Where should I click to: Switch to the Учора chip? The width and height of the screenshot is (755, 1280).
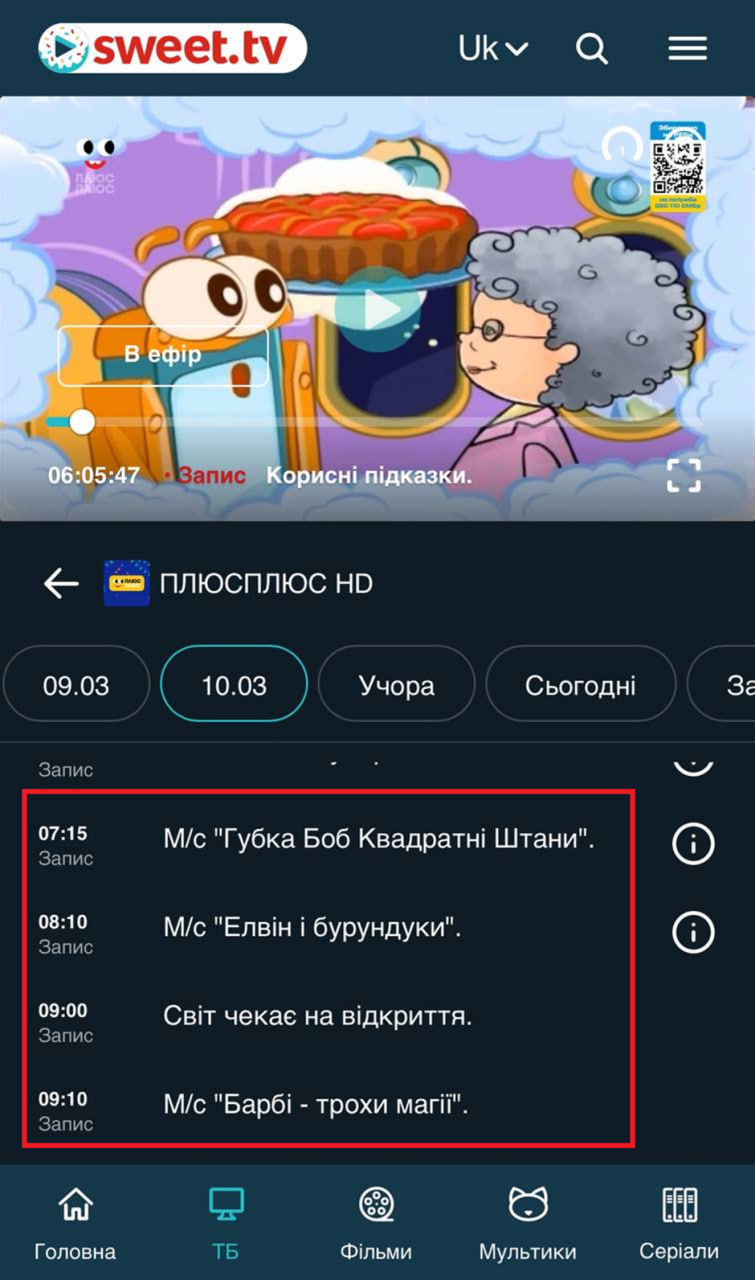tap(396, 685)
